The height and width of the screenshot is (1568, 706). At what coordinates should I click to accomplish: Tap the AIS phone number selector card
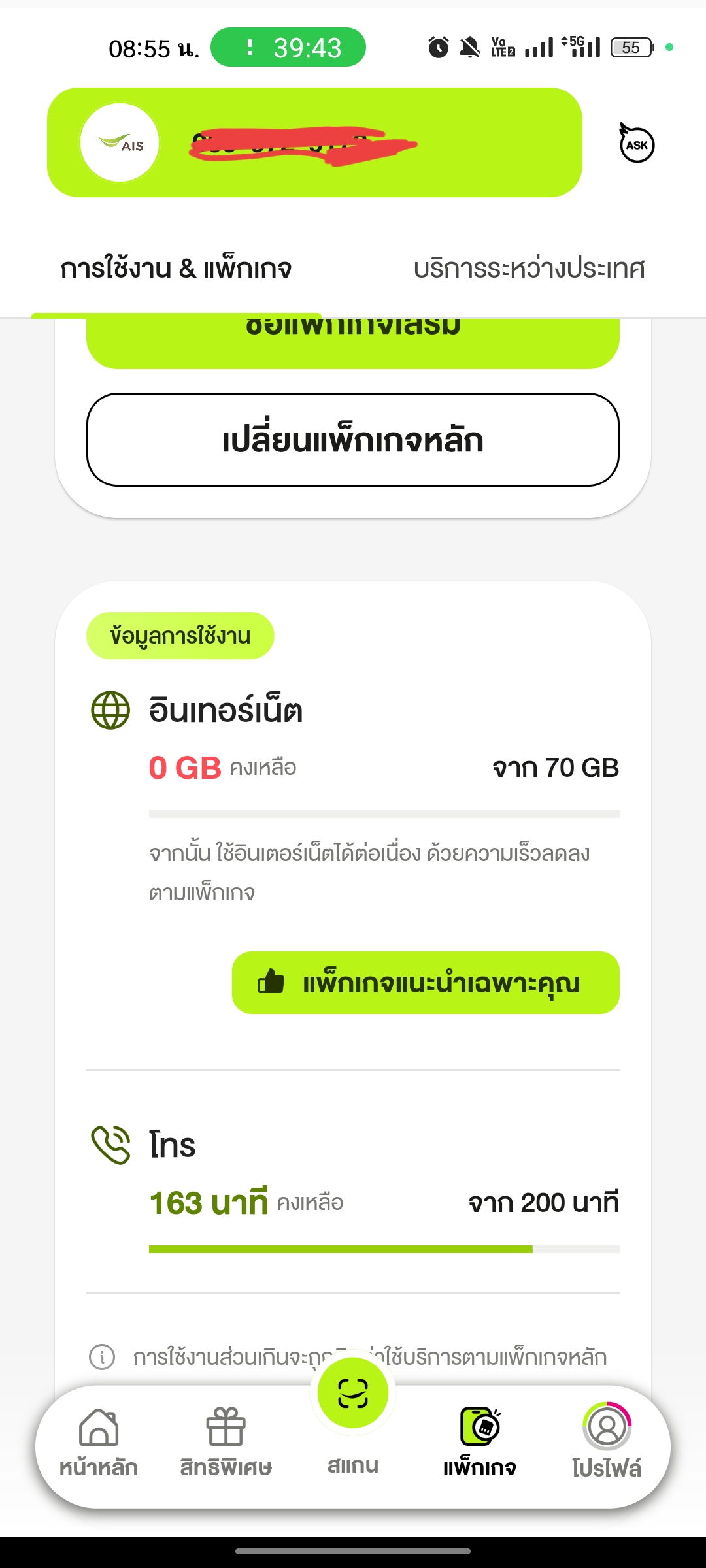pyautogui.click(x=314, y=142)
